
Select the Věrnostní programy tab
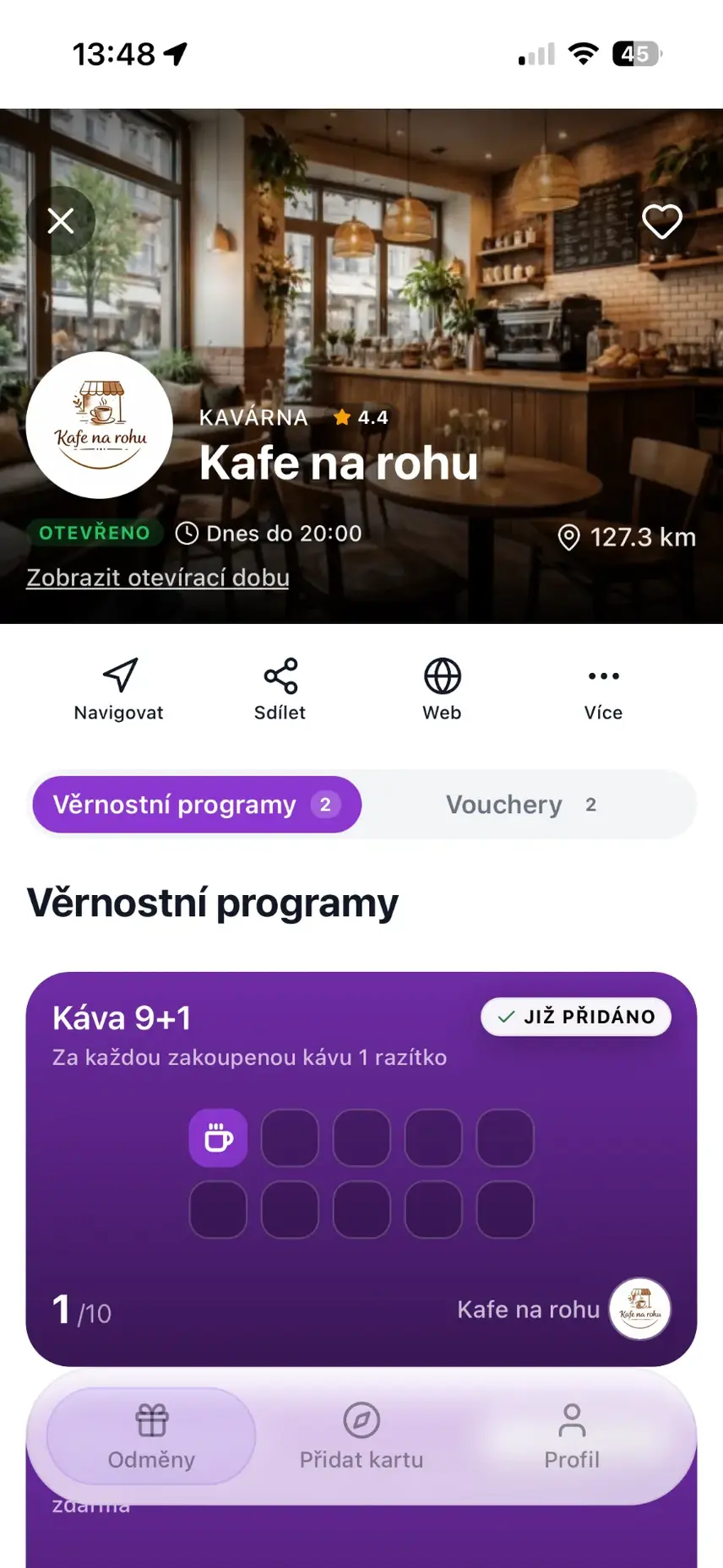pos(197,805)
